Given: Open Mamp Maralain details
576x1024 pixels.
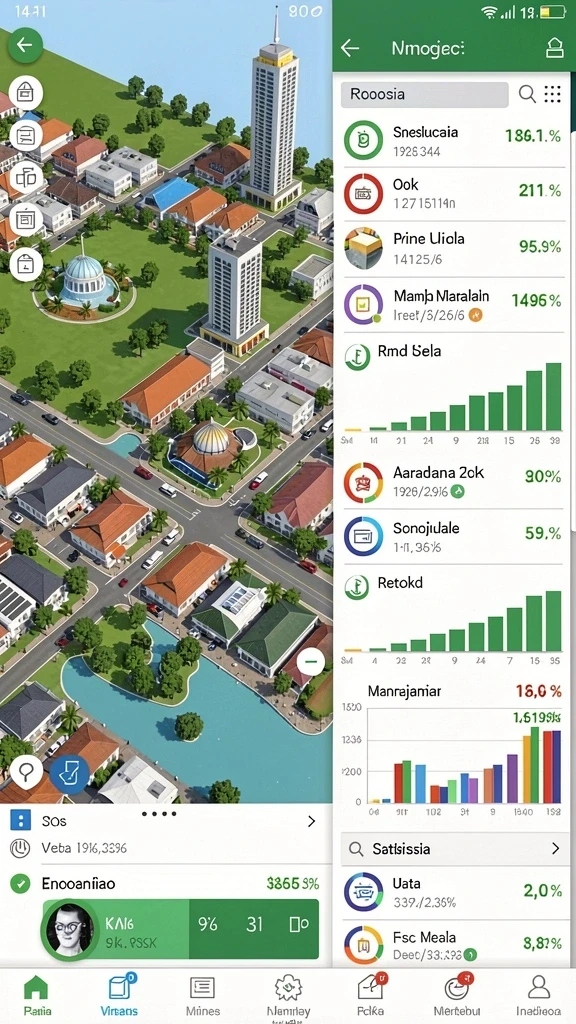Looking at the screenshot, I should pyautogui.click(x=452, y=304).
